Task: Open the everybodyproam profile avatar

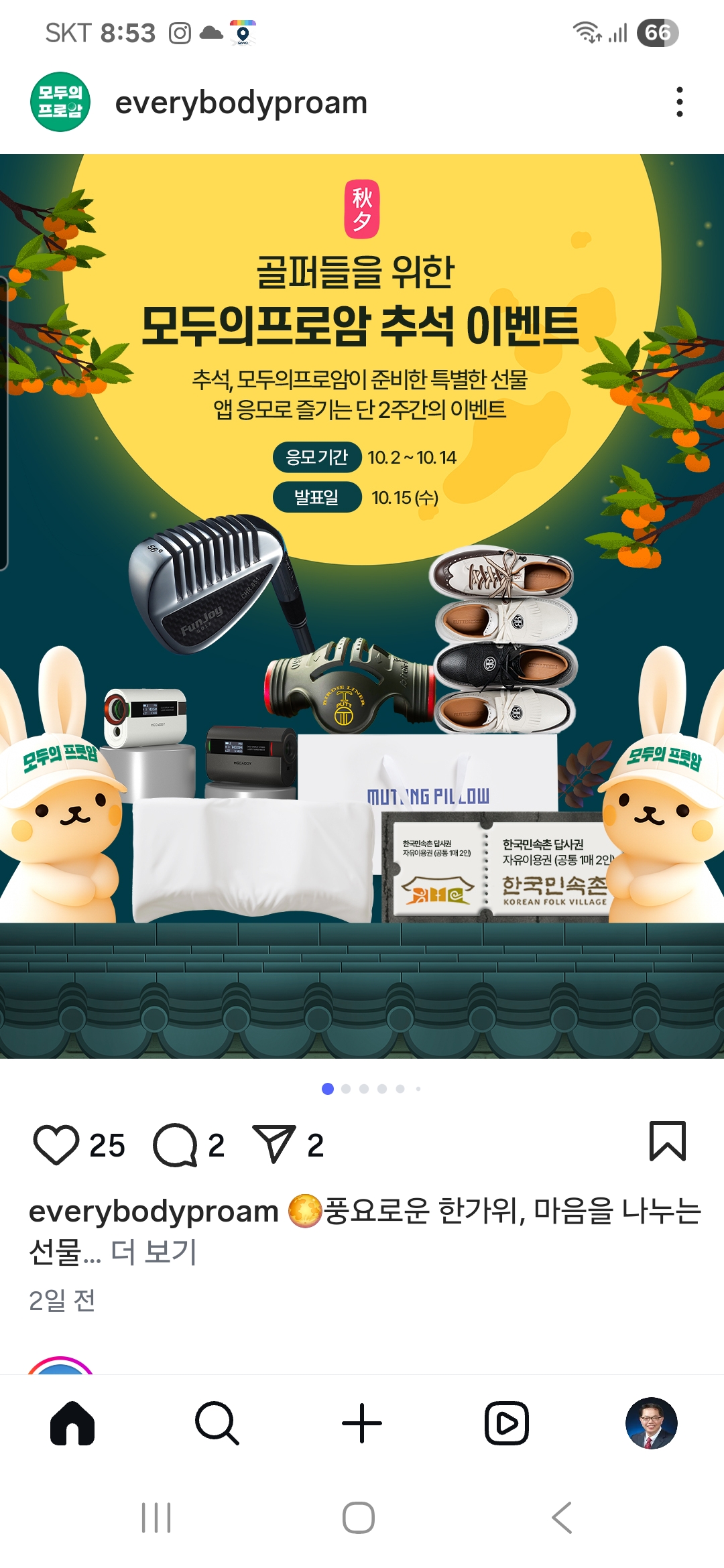Action: coord(60,102)
